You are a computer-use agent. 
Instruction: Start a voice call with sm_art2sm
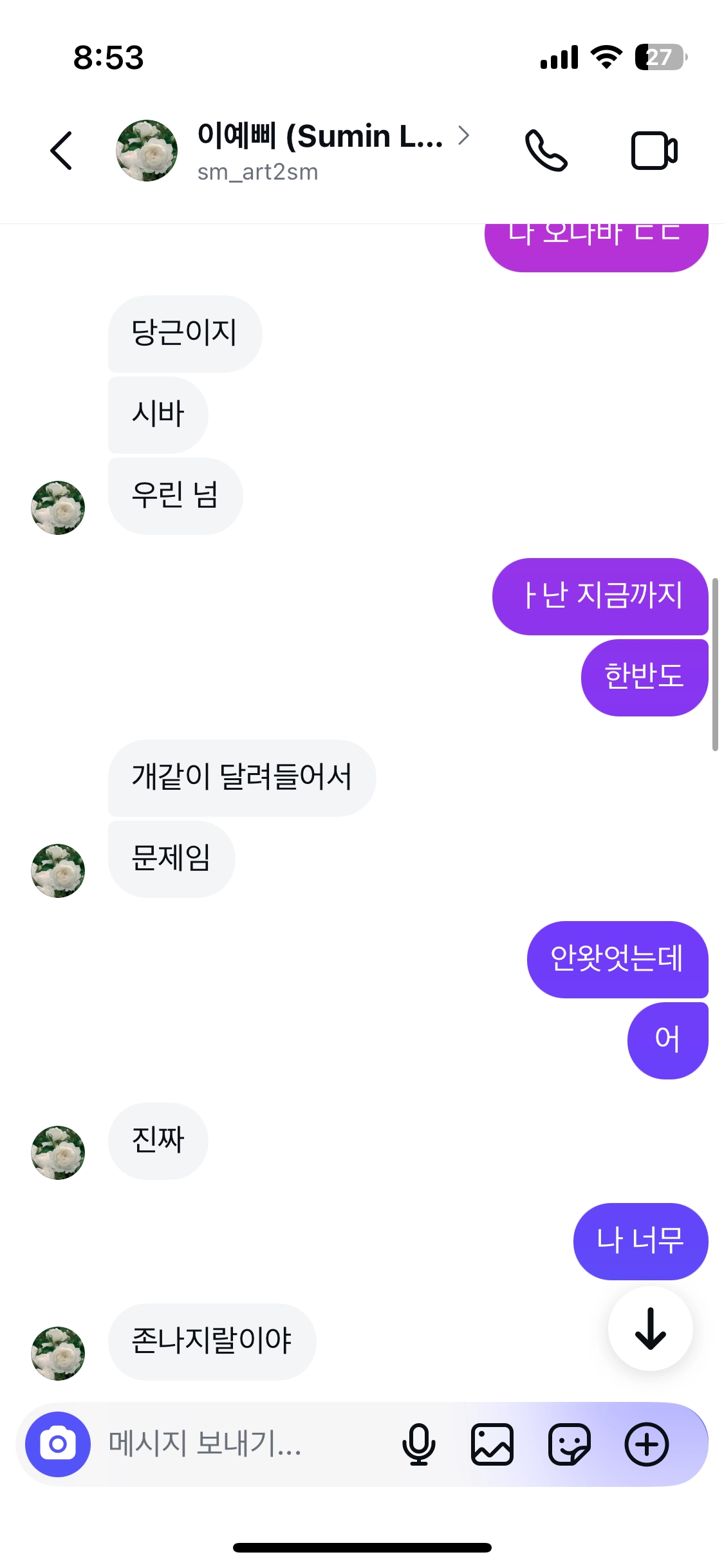pyautogui.click(x=546, y=151)
